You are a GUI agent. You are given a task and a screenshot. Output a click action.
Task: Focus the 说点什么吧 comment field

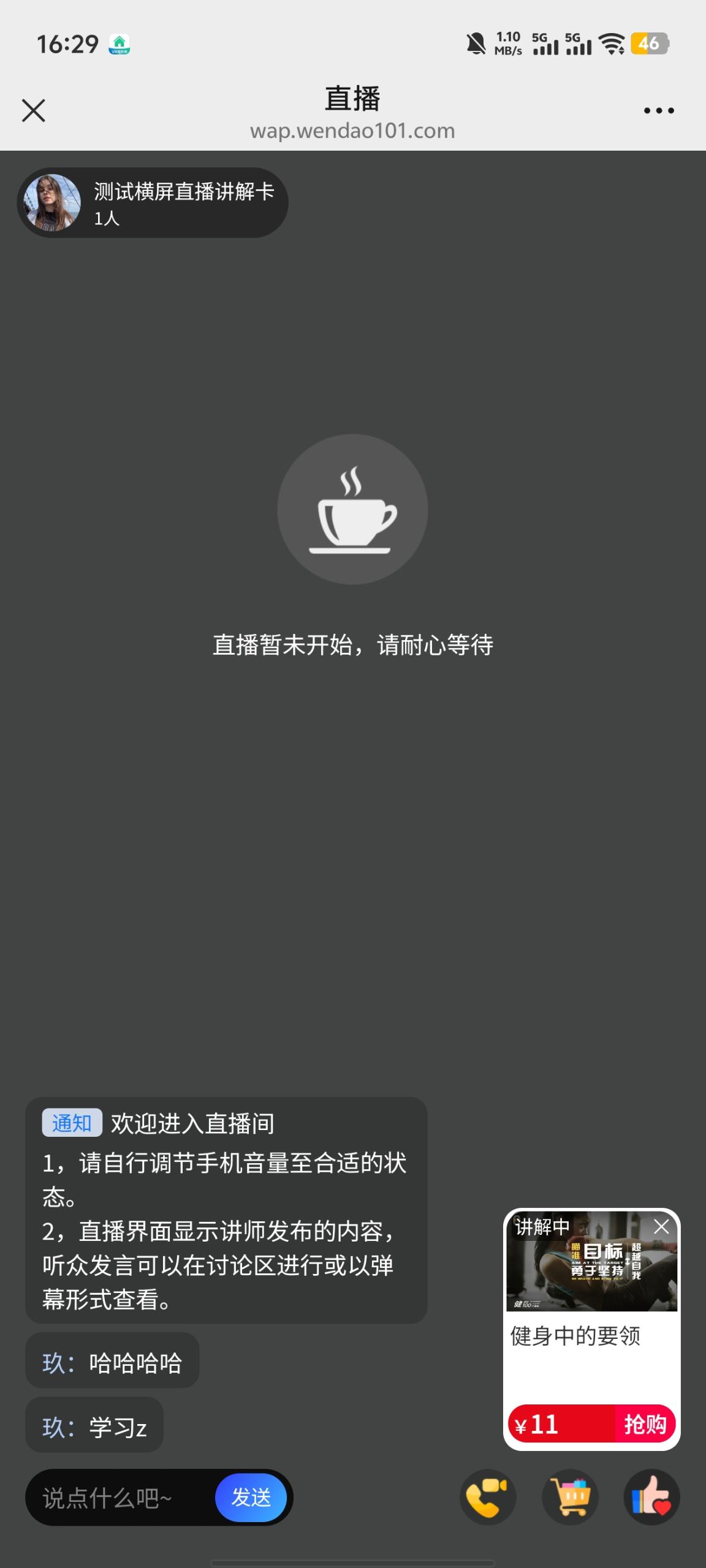[x=120, y=1498]
